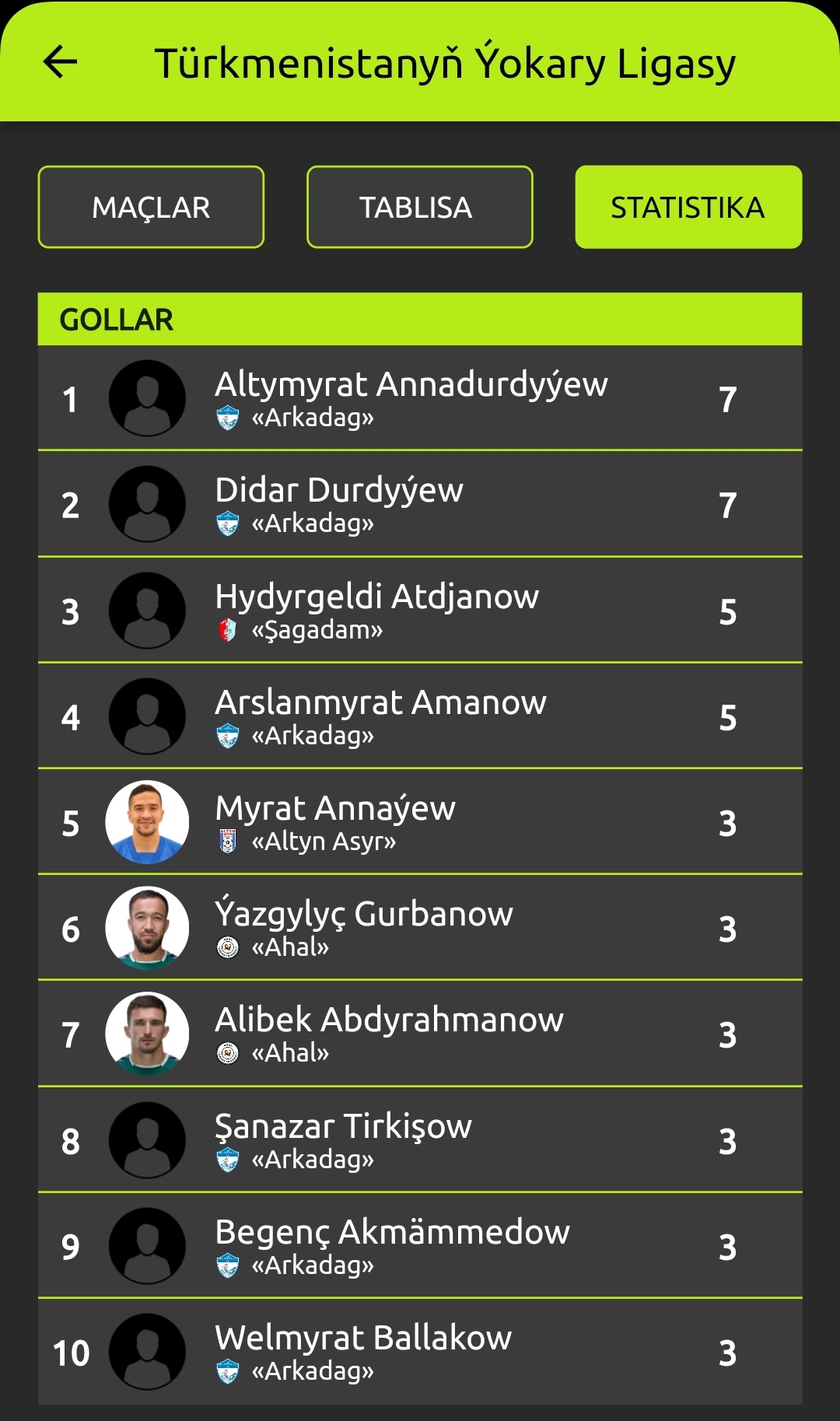The width and height of the screenshot is (840, 1421).
Task: View Hydyrgeldi Atdjanow's entry
Action: [420, 611]
